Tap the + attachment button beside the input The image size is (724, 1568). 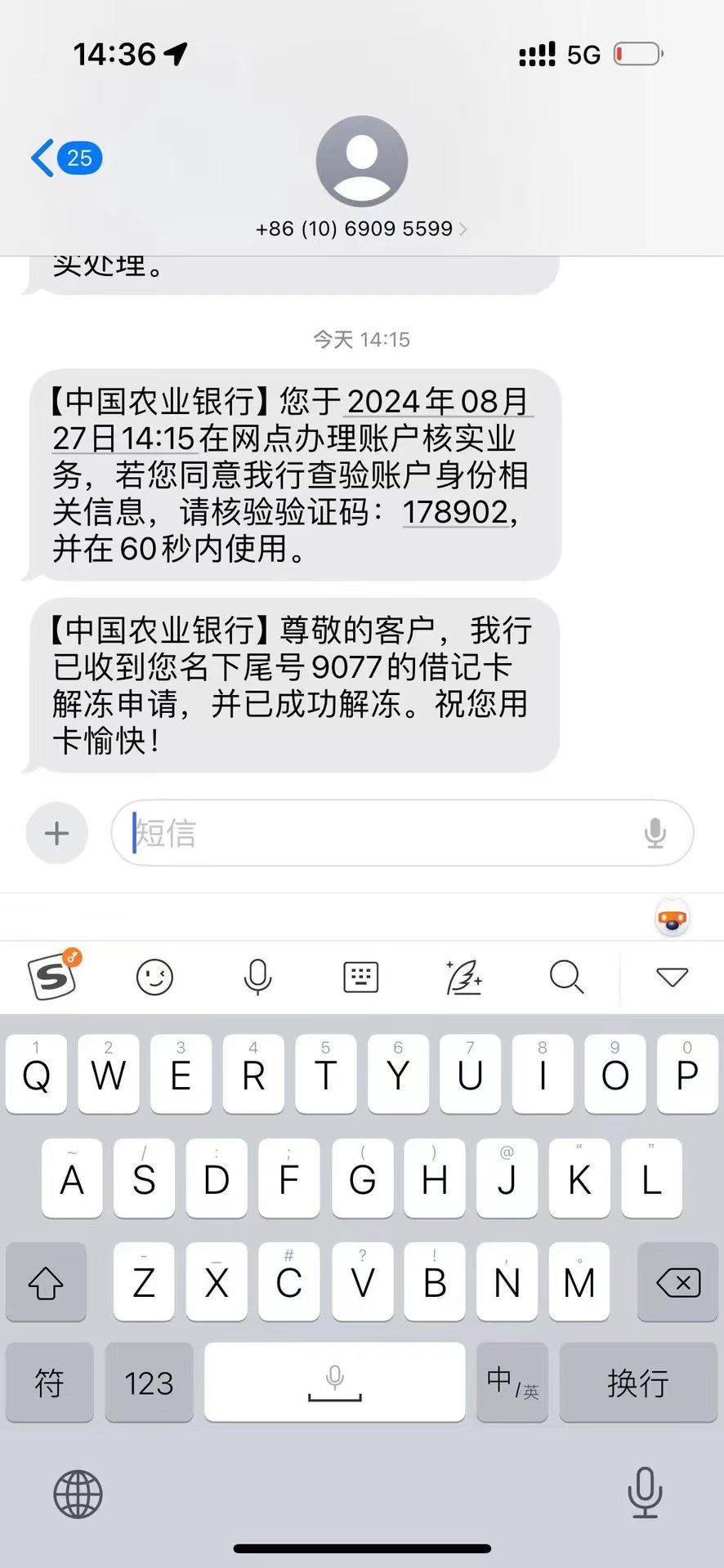pos(56,833)
